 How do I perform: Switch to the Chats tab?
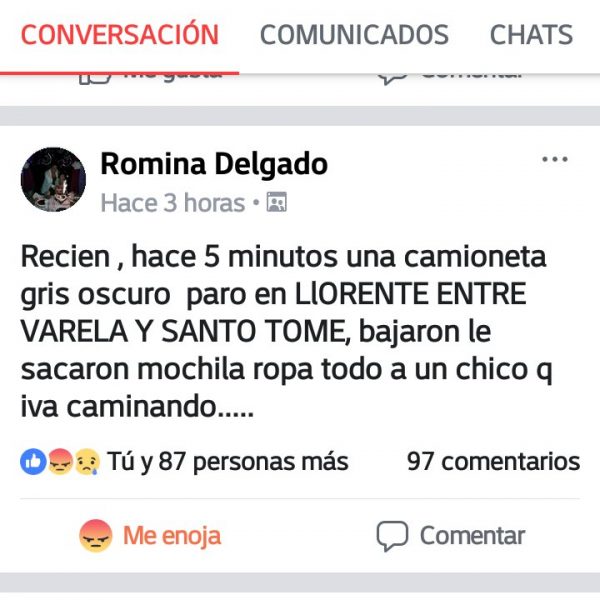531,34
